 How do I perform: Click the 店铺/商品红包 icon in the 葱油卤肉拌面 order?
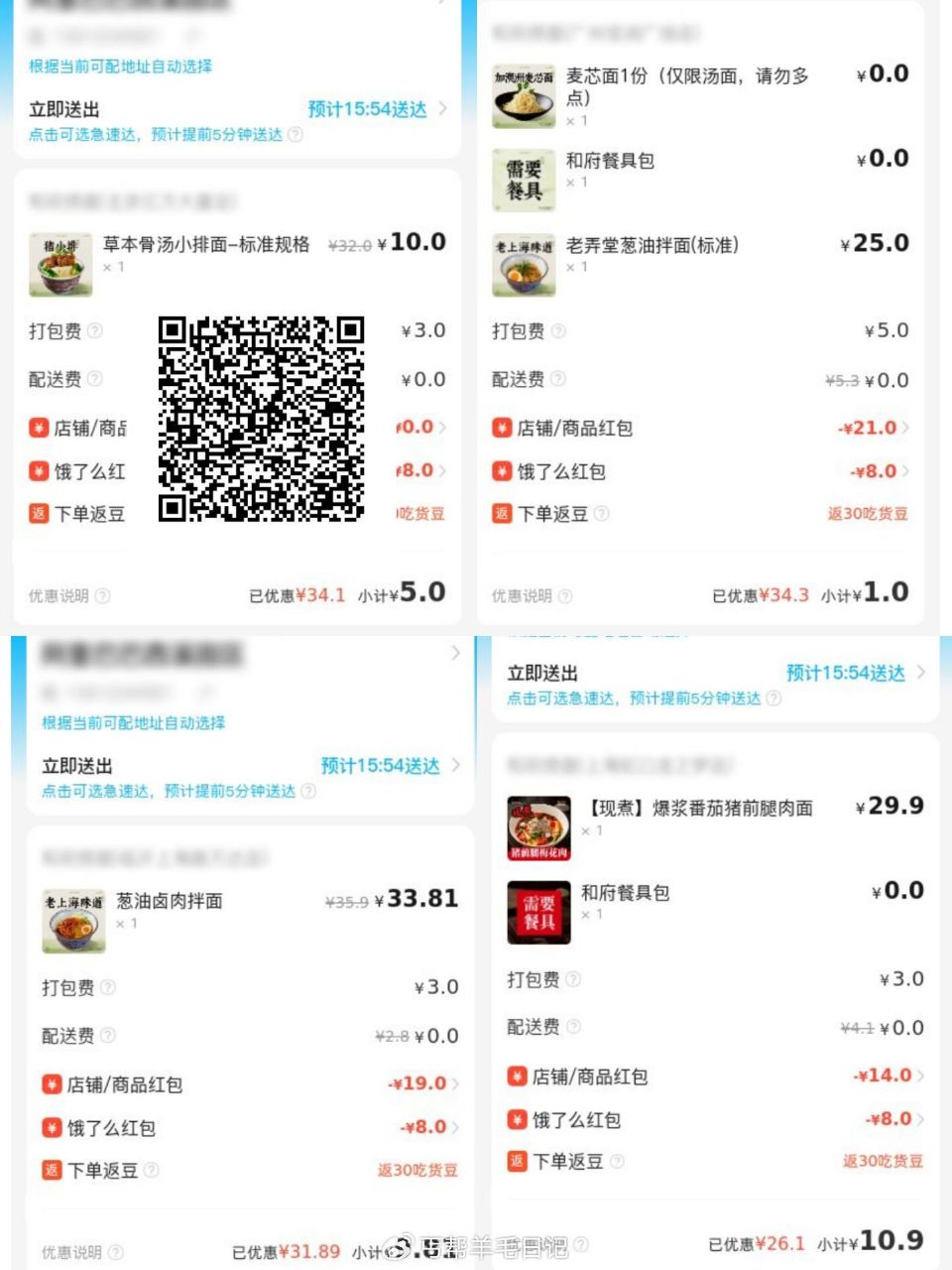click(x=52, y=1083)
